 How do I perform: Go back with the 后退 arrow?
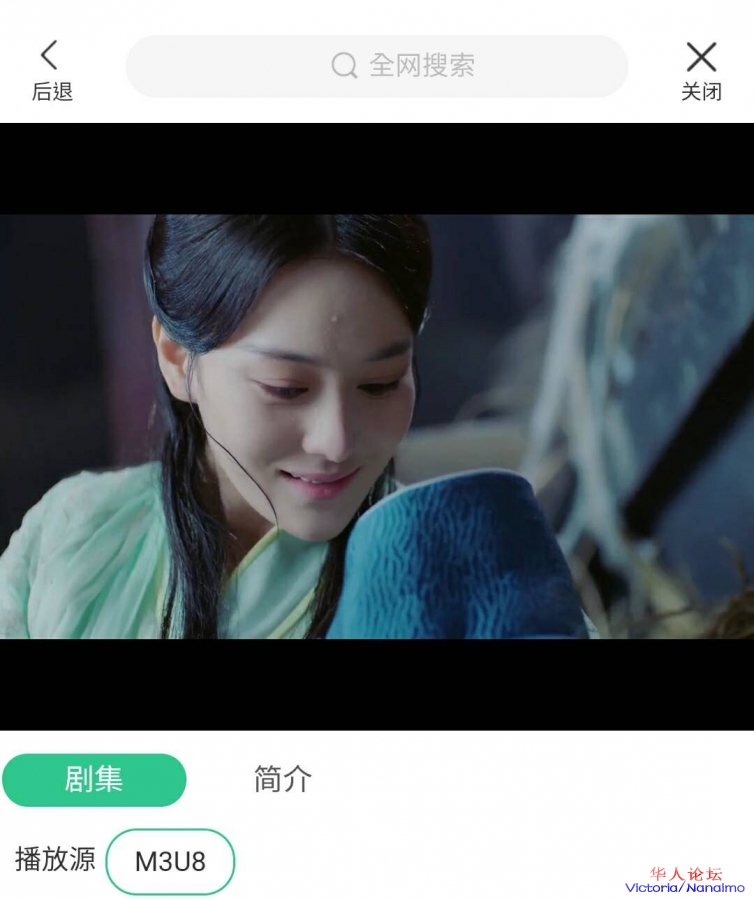click(51, 69)
